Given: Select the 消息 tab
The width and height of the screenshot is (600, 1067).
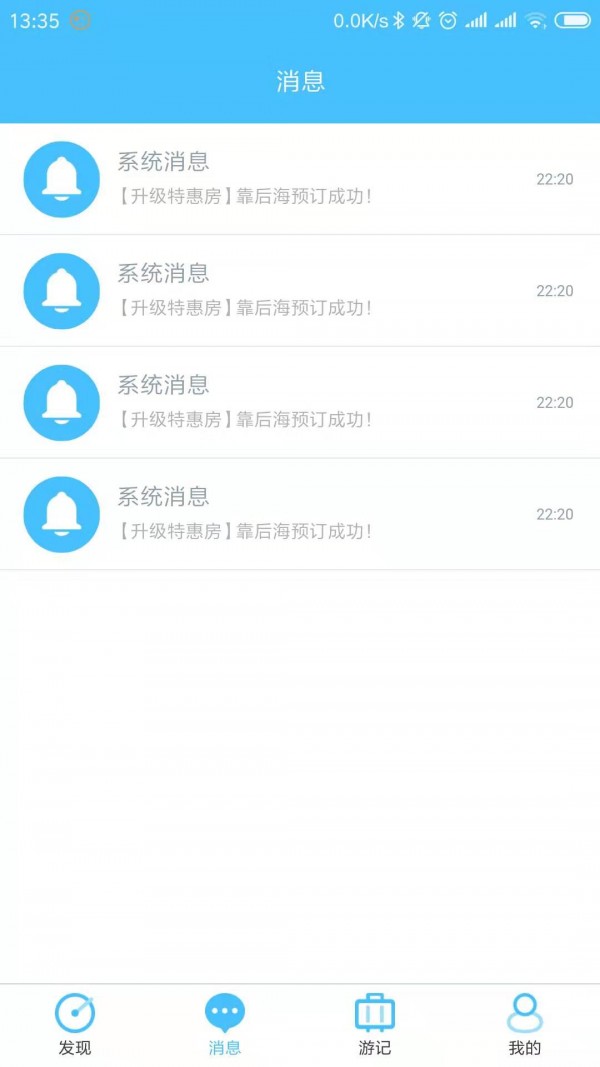Looking at the screenshot, I should (x=225, y=1024).
